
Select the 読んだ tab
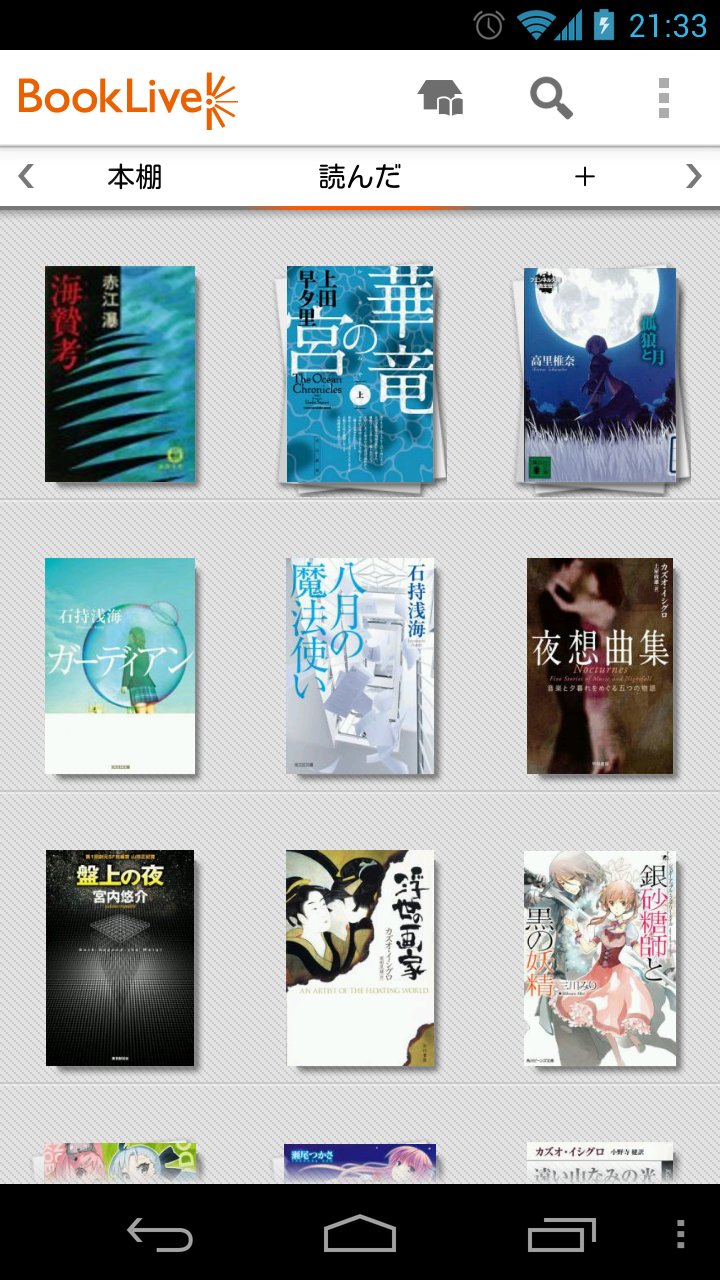click(x=360, y=177)
